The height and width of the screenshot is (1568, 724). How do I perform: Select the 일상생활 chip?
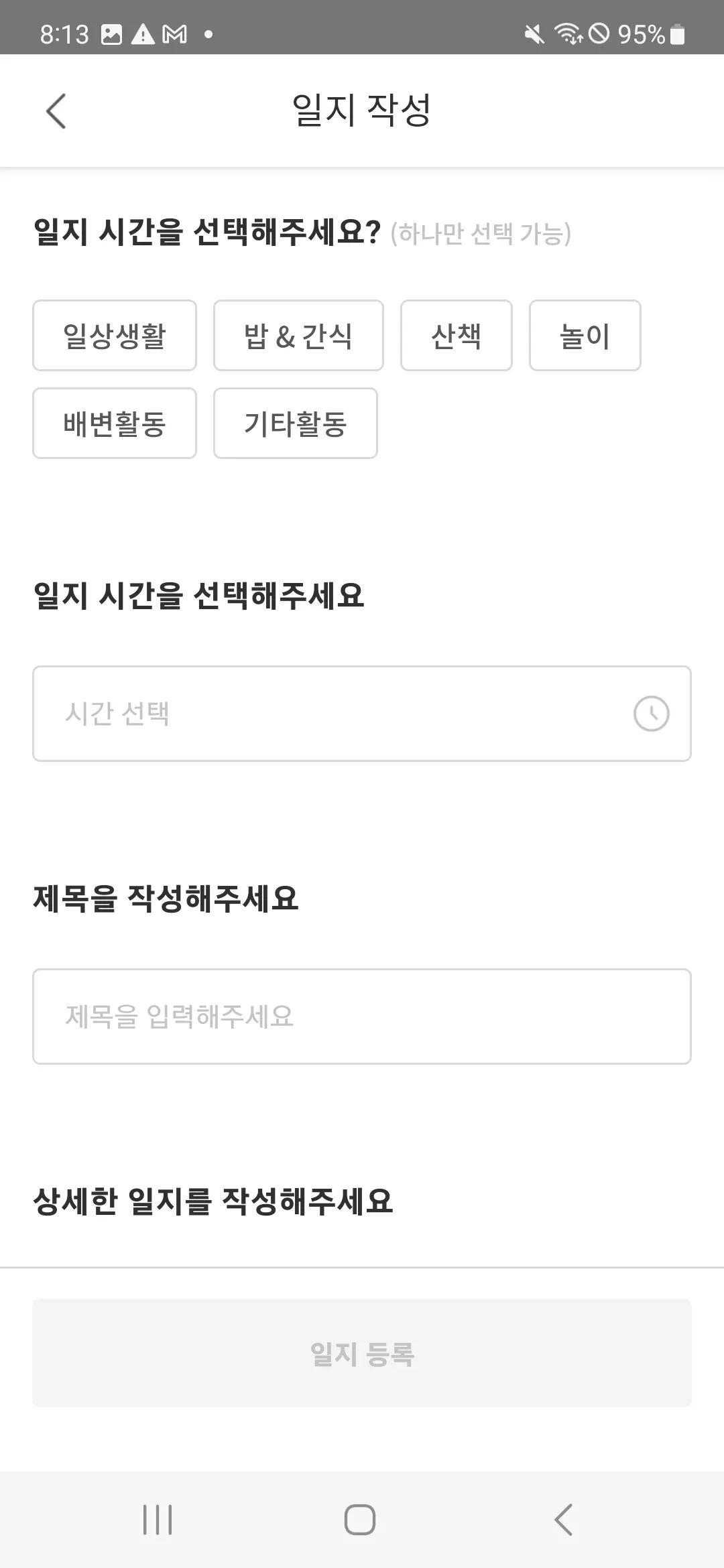pos(115,336)
